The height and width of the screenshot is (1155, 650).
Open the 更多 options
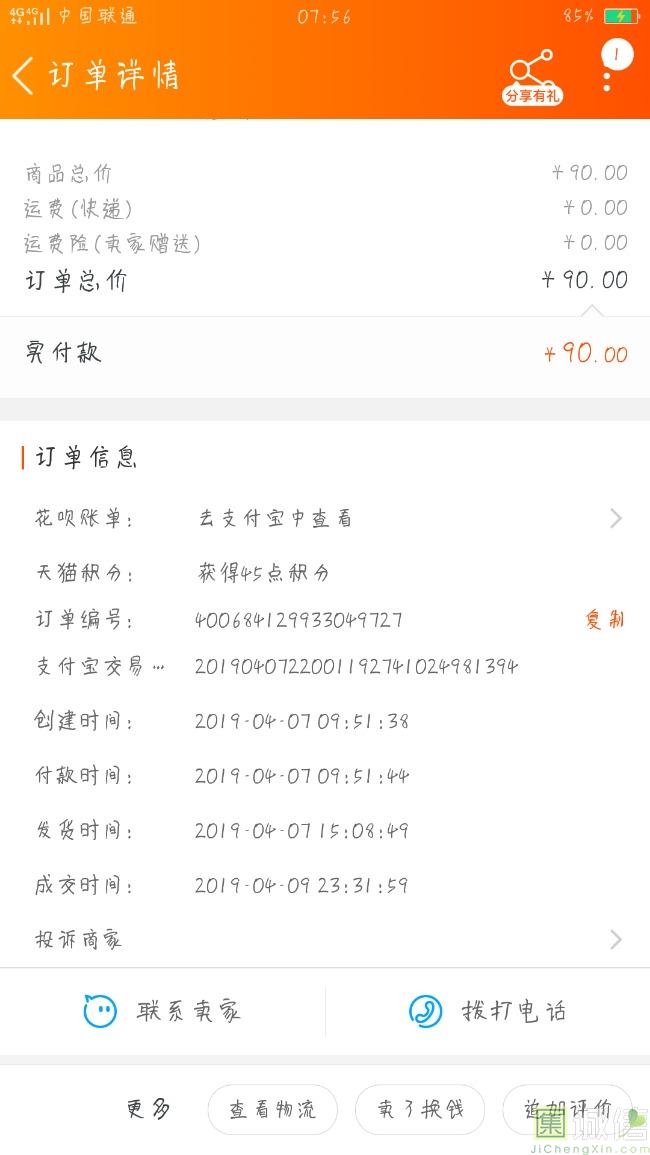tap(148, 1109)
